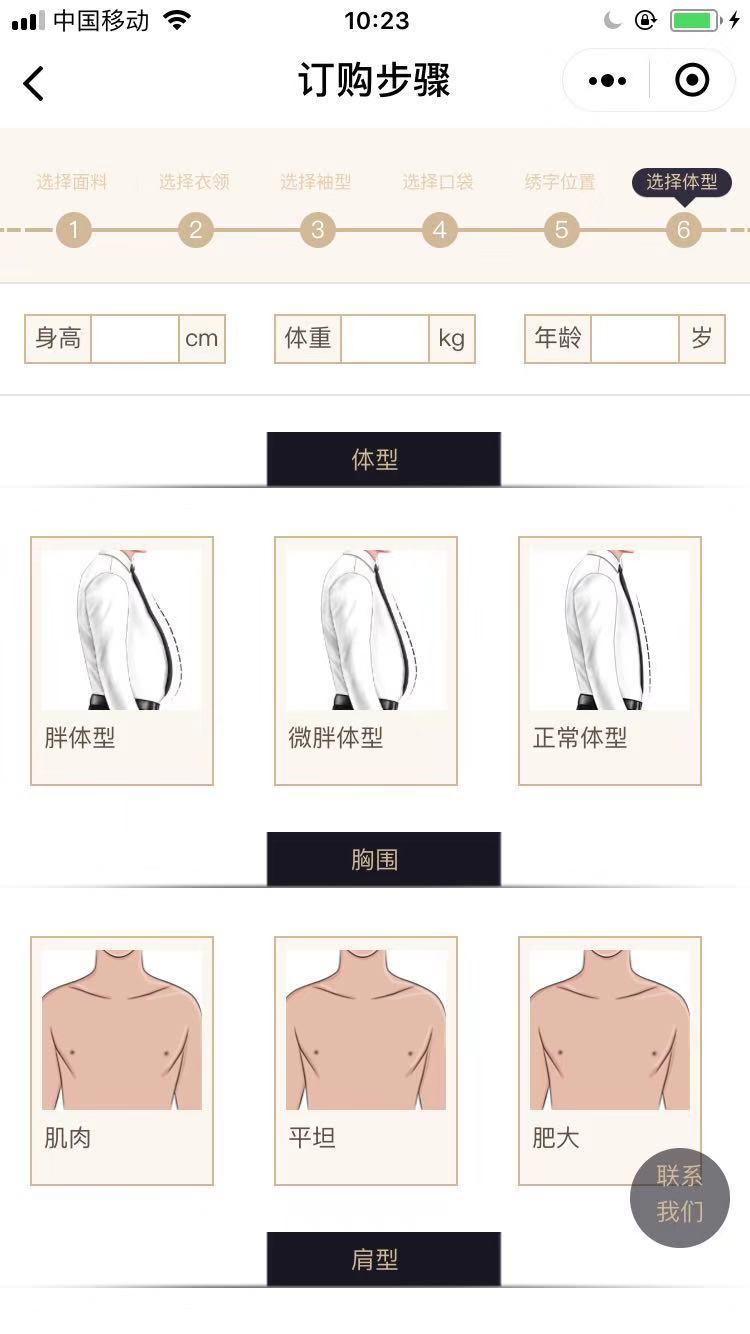Close the mini program via the circle icon
This screenshot has width=750, height=1334.
click(x=692, y=81)
